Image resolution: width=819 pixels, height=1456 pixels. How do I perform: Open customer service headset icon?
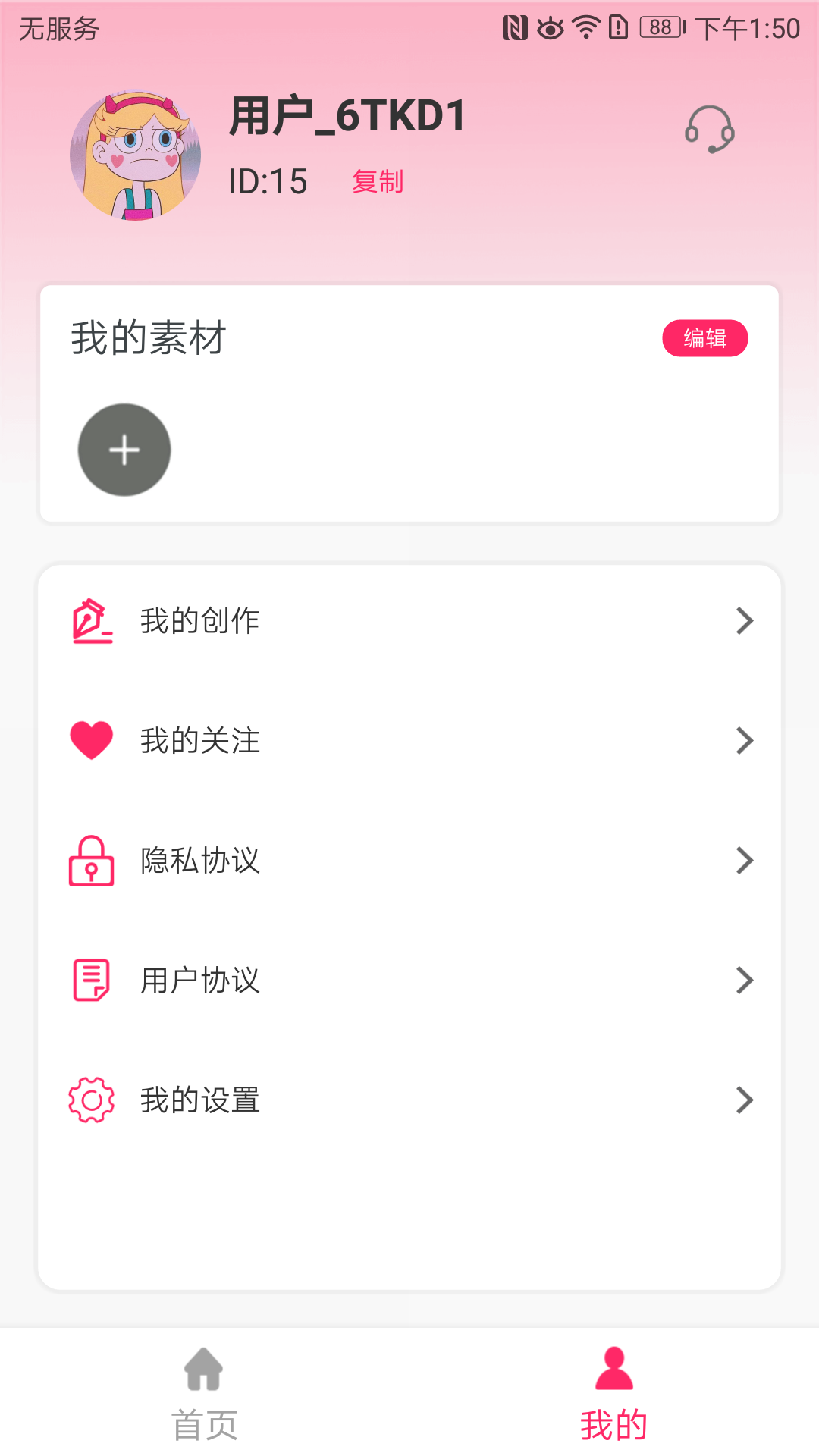point(710,130)
